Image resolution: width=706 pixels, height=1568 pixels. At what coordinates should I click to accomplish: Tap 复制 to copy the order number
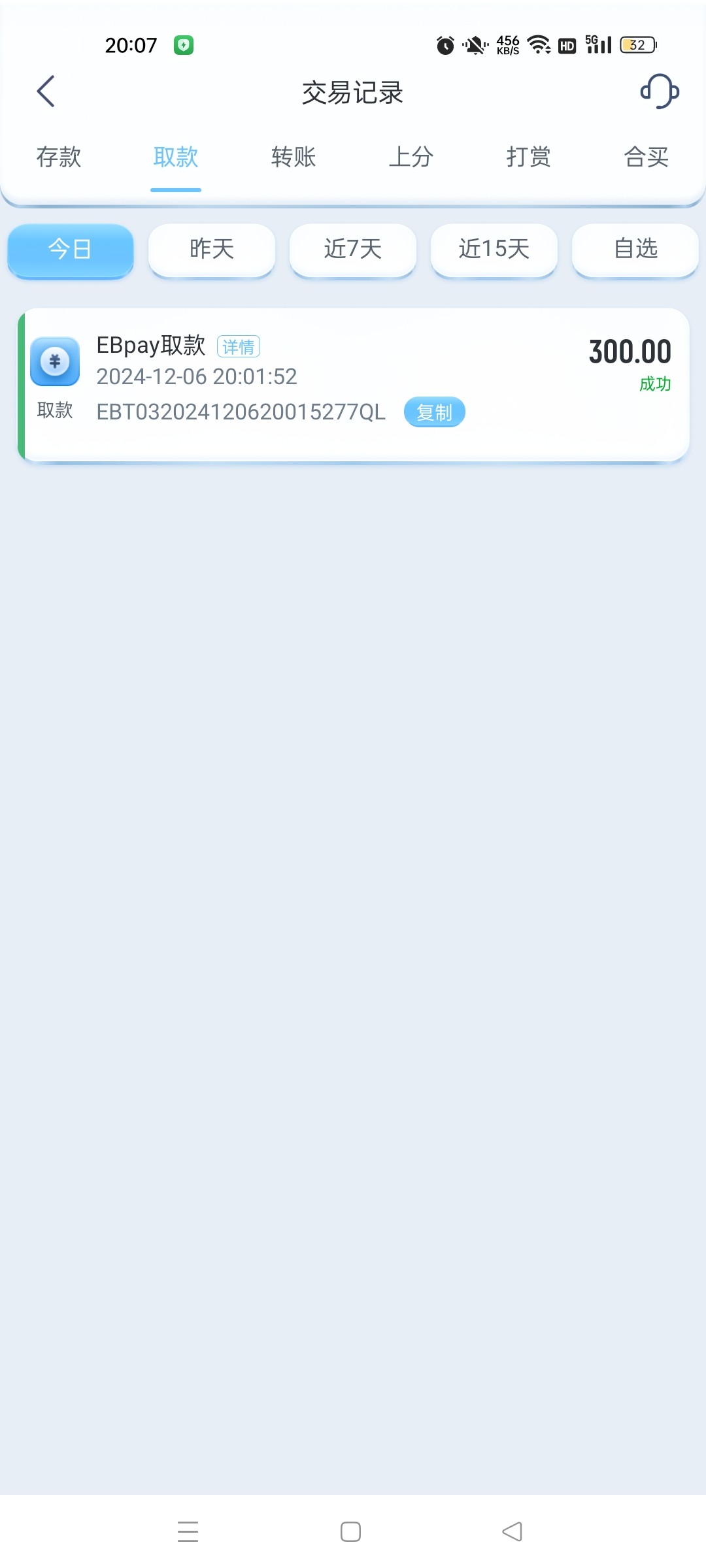435,412
